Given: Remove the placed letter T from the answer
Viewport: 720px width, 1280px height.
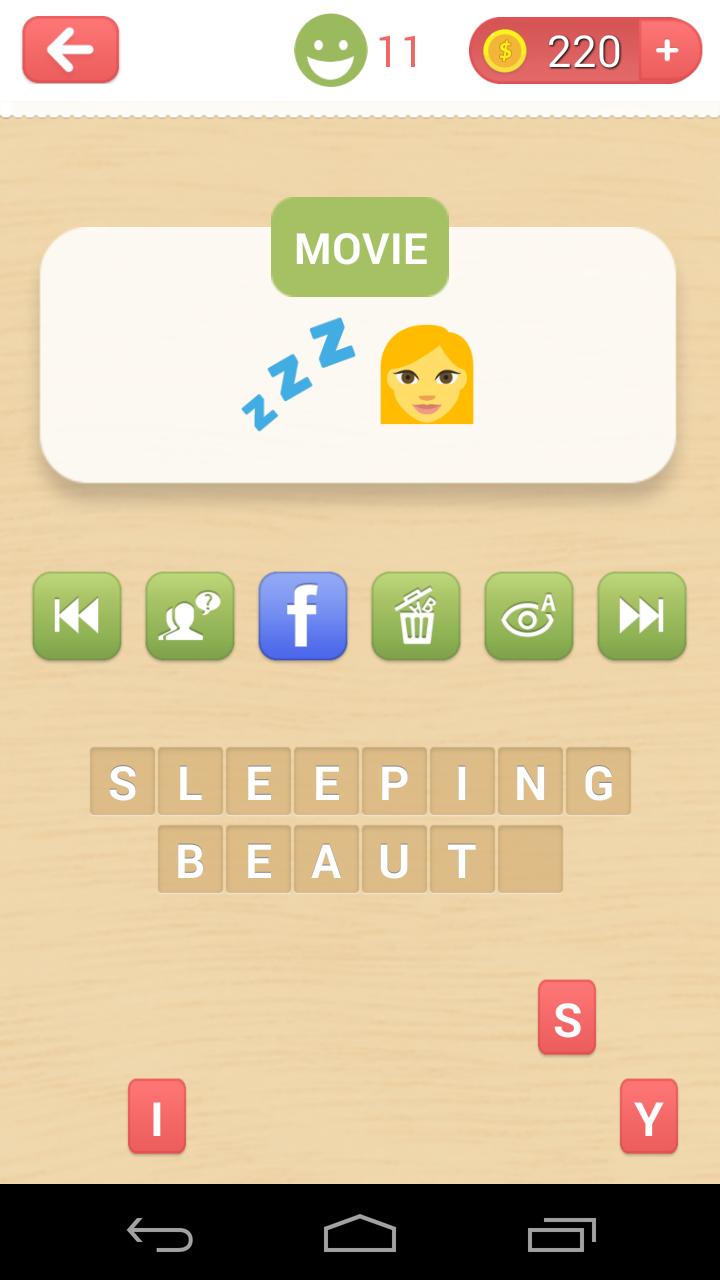Looking at the screenshot, I should point(462,859).
